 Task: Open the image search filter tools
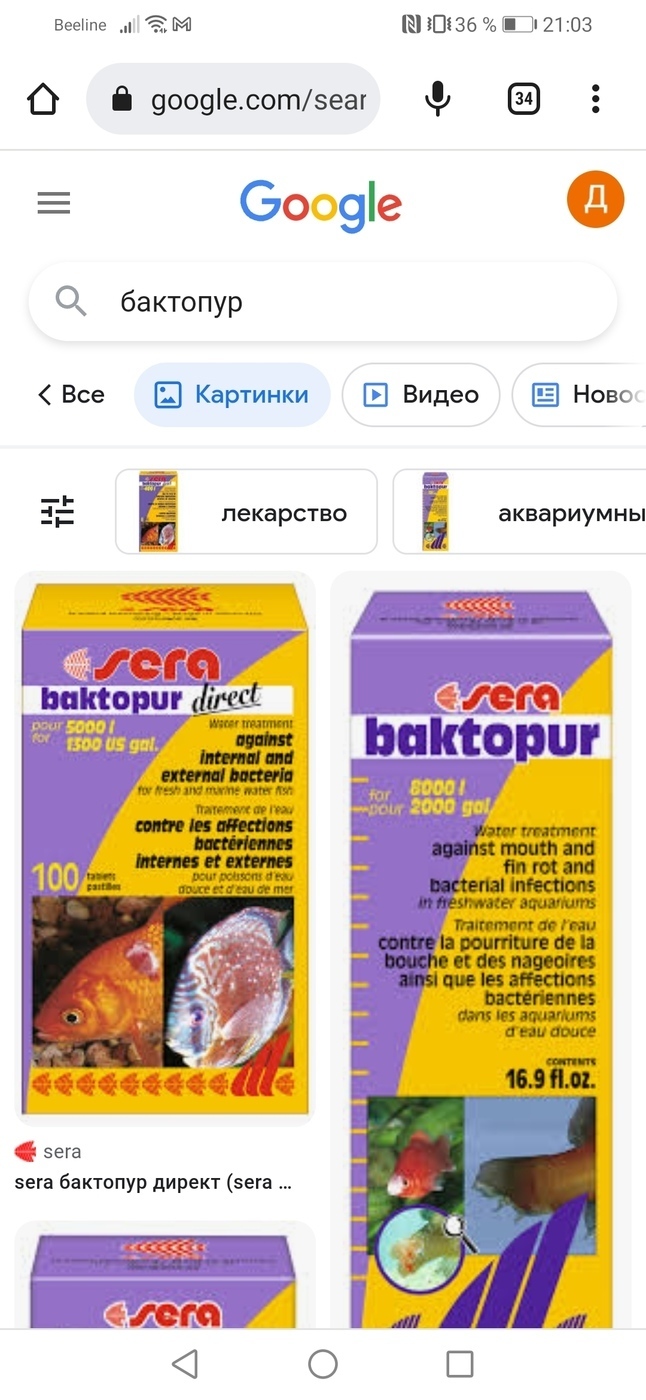[57, 511]
